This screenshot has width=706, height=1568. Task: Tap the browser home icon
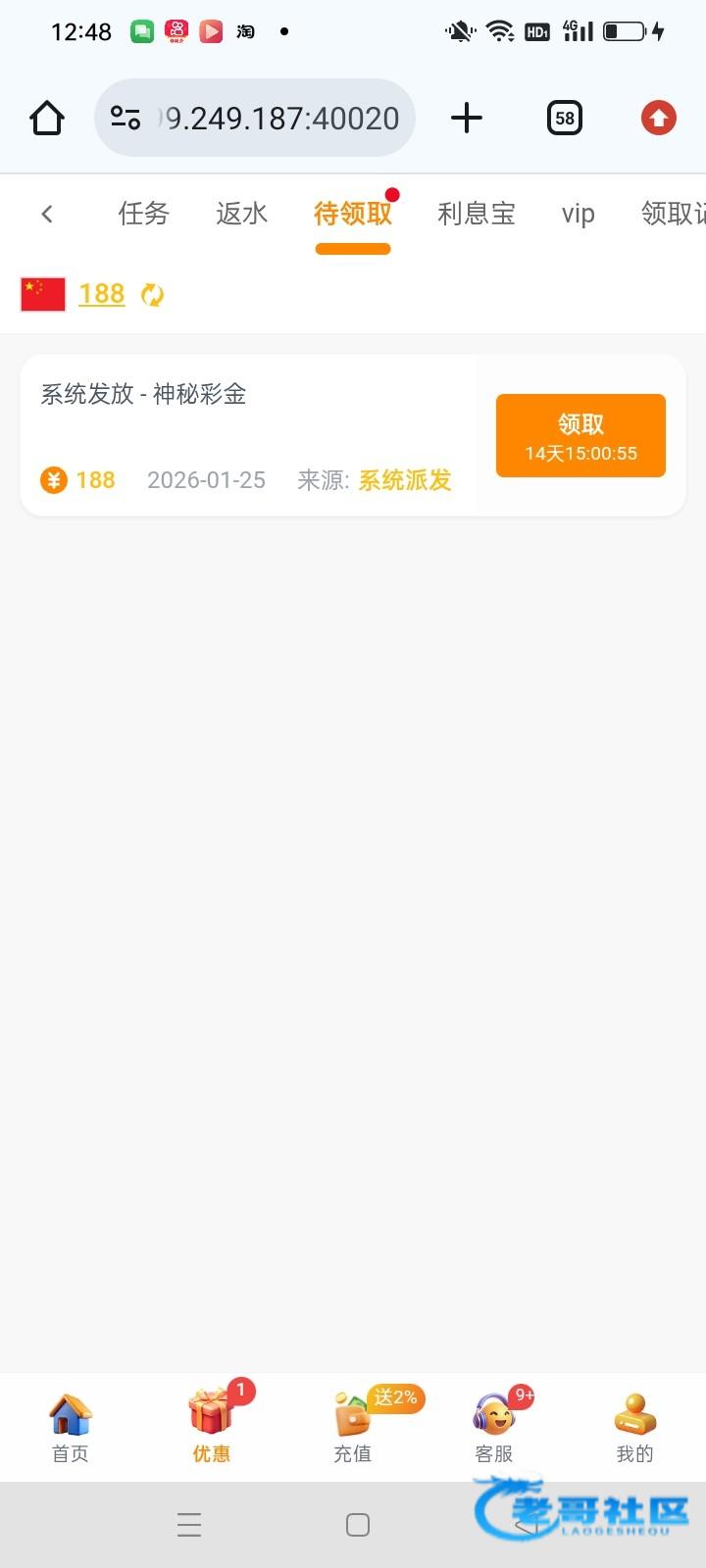[47, 119]
